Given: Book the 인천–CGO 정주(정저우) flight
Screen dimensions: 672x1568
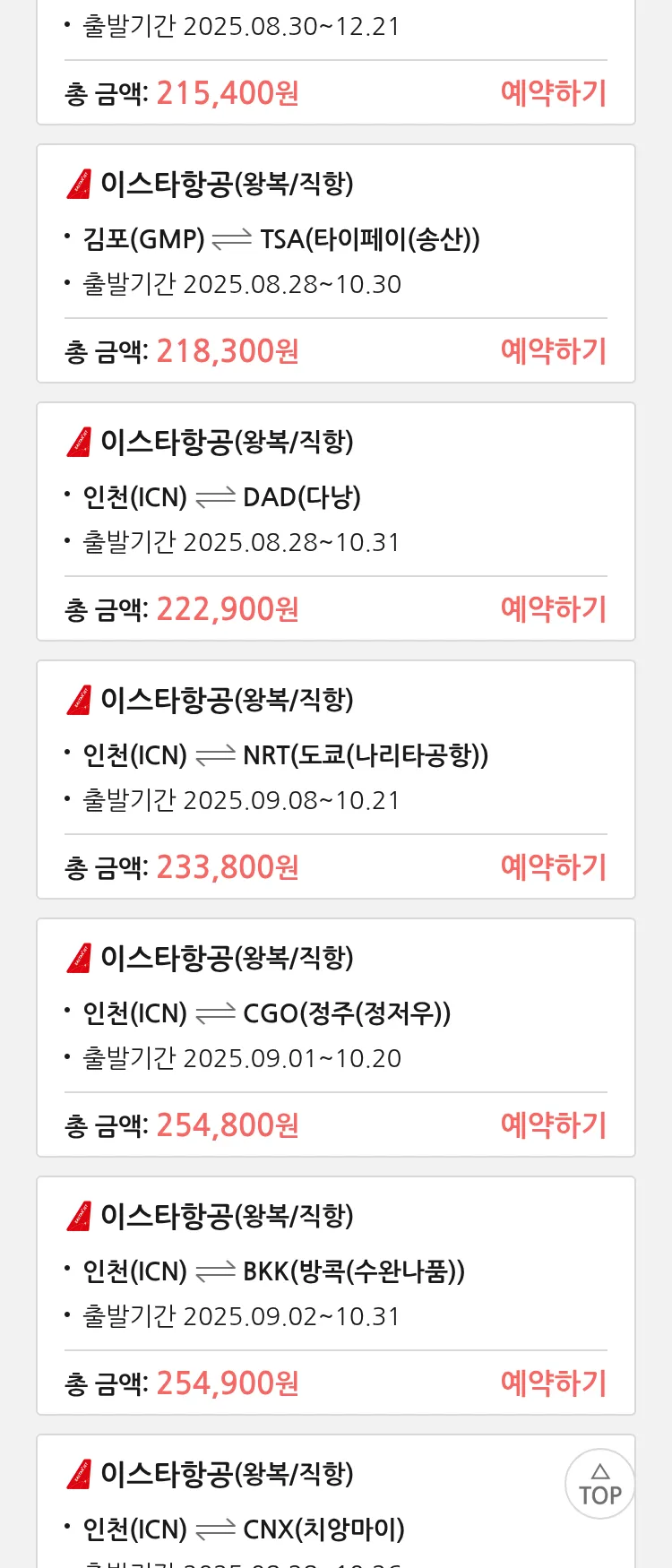Looking at the screenshot, I should [553, 1125].
